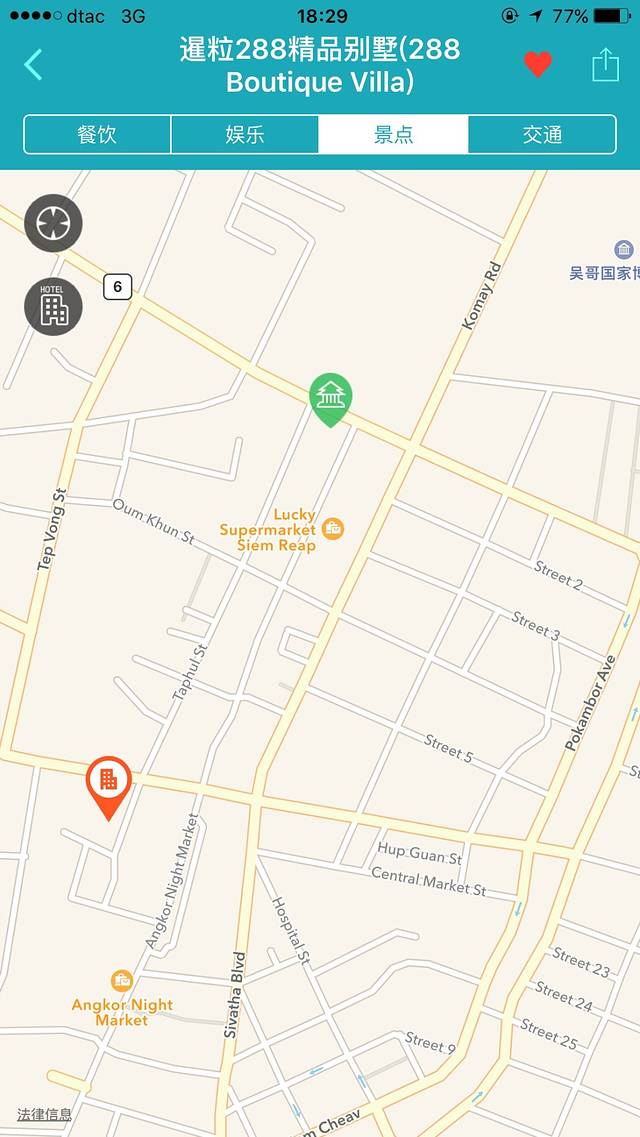The height and width of the screenshot is (1137, 640).
Task: Recenter the map on the hotel
Action: pos(53,306)
